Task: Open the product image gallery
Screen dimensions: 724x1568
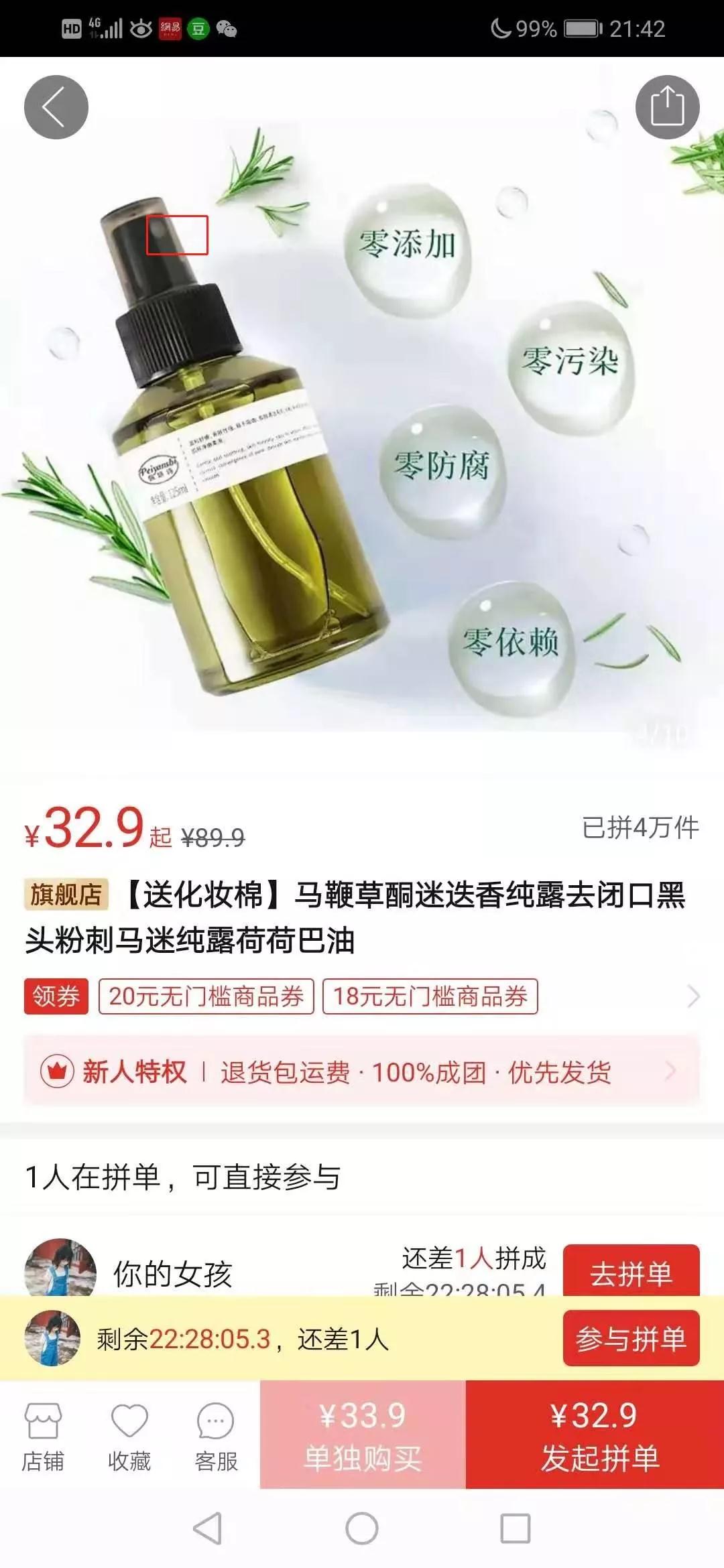Action: point(362,429)
